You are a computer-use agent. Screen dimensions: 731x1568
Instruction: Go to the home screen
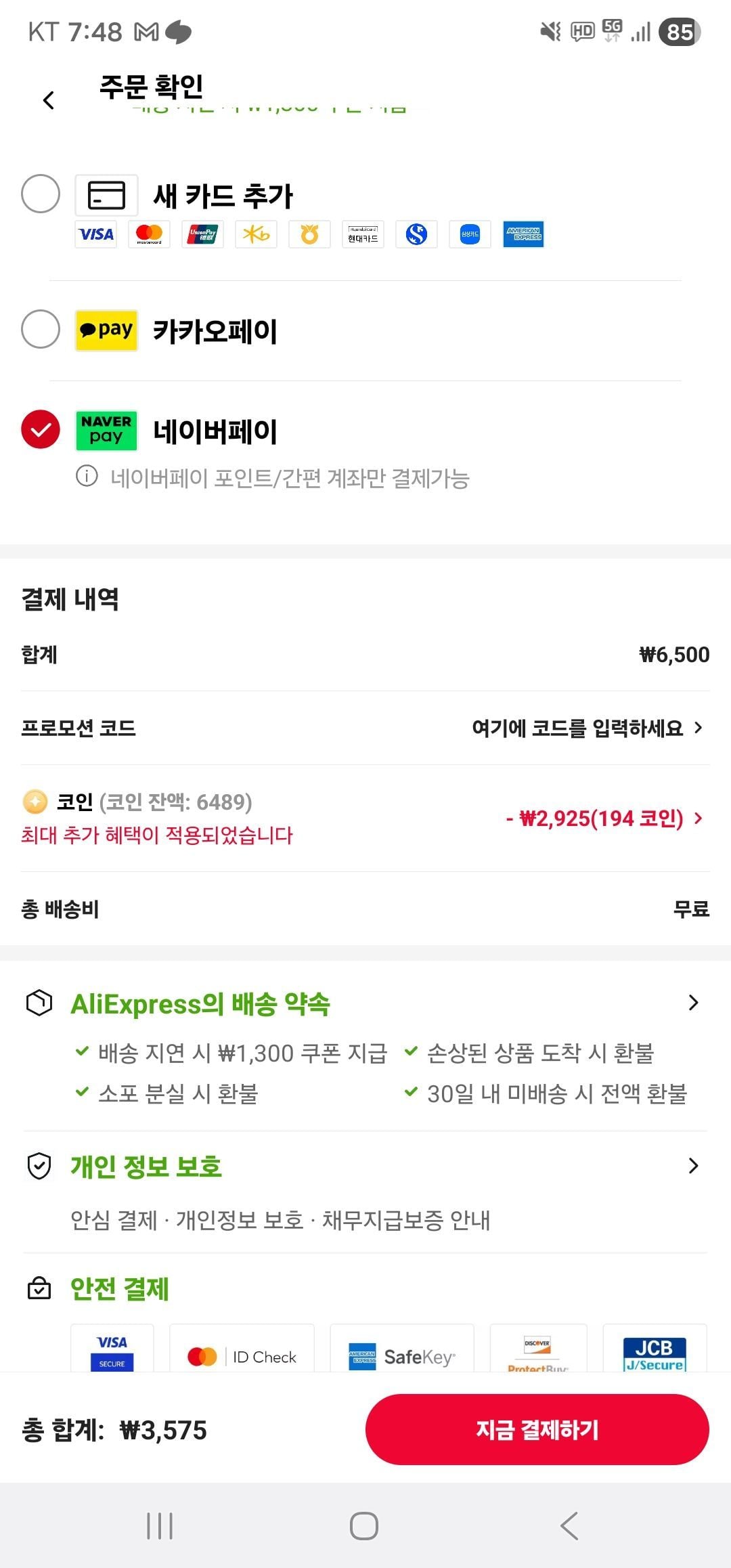click(x=364, y=1526)
